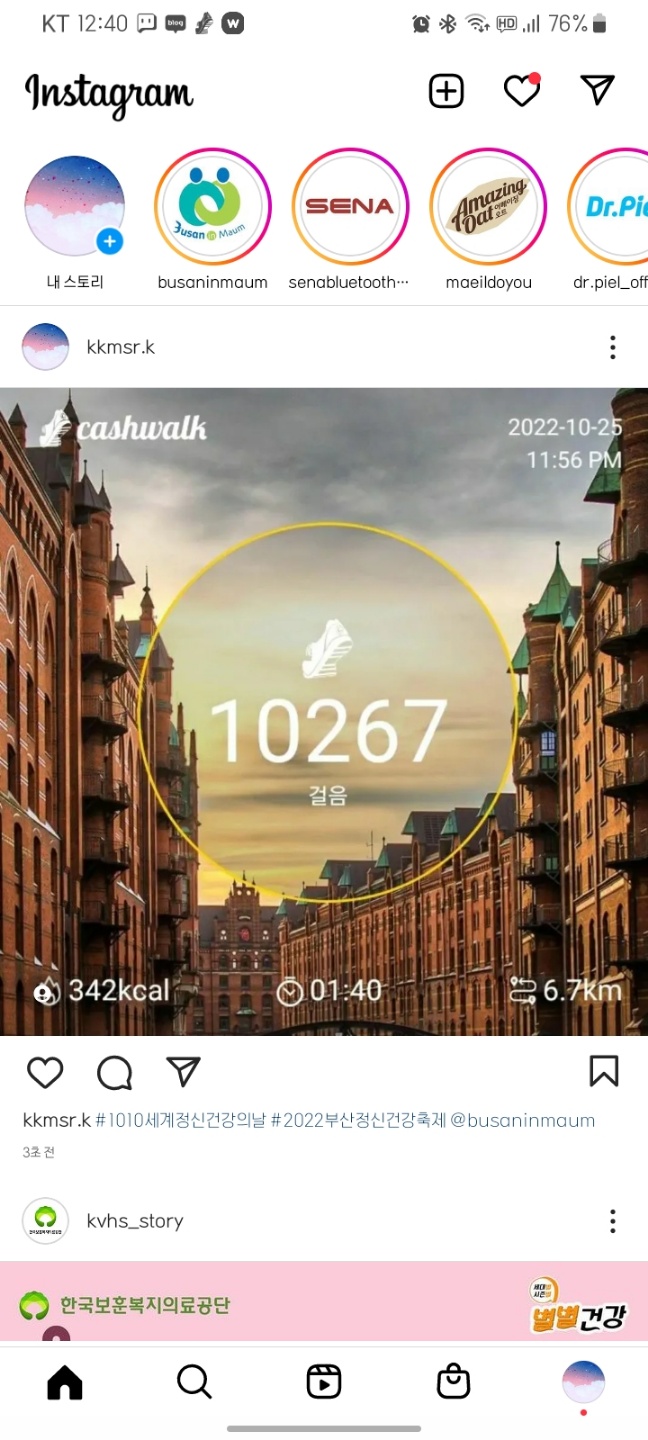648x1440 pixels.
Task: Open the @busaninmaum mention
Action: pyautogui.click(x=522, y=1120)
